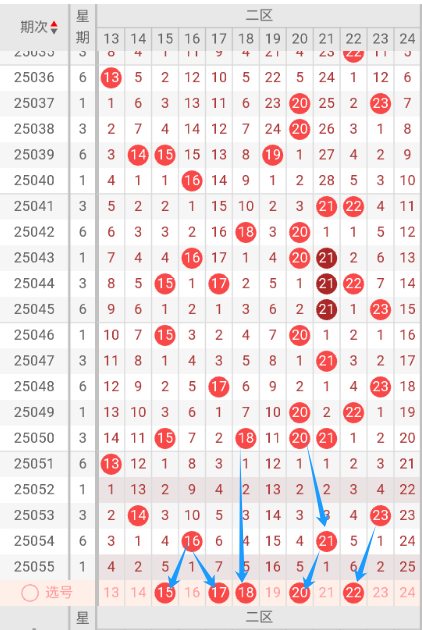Select number 24 in the 选号 row
The width and height of the screenshot is (422, 630).
click(407, 593)
